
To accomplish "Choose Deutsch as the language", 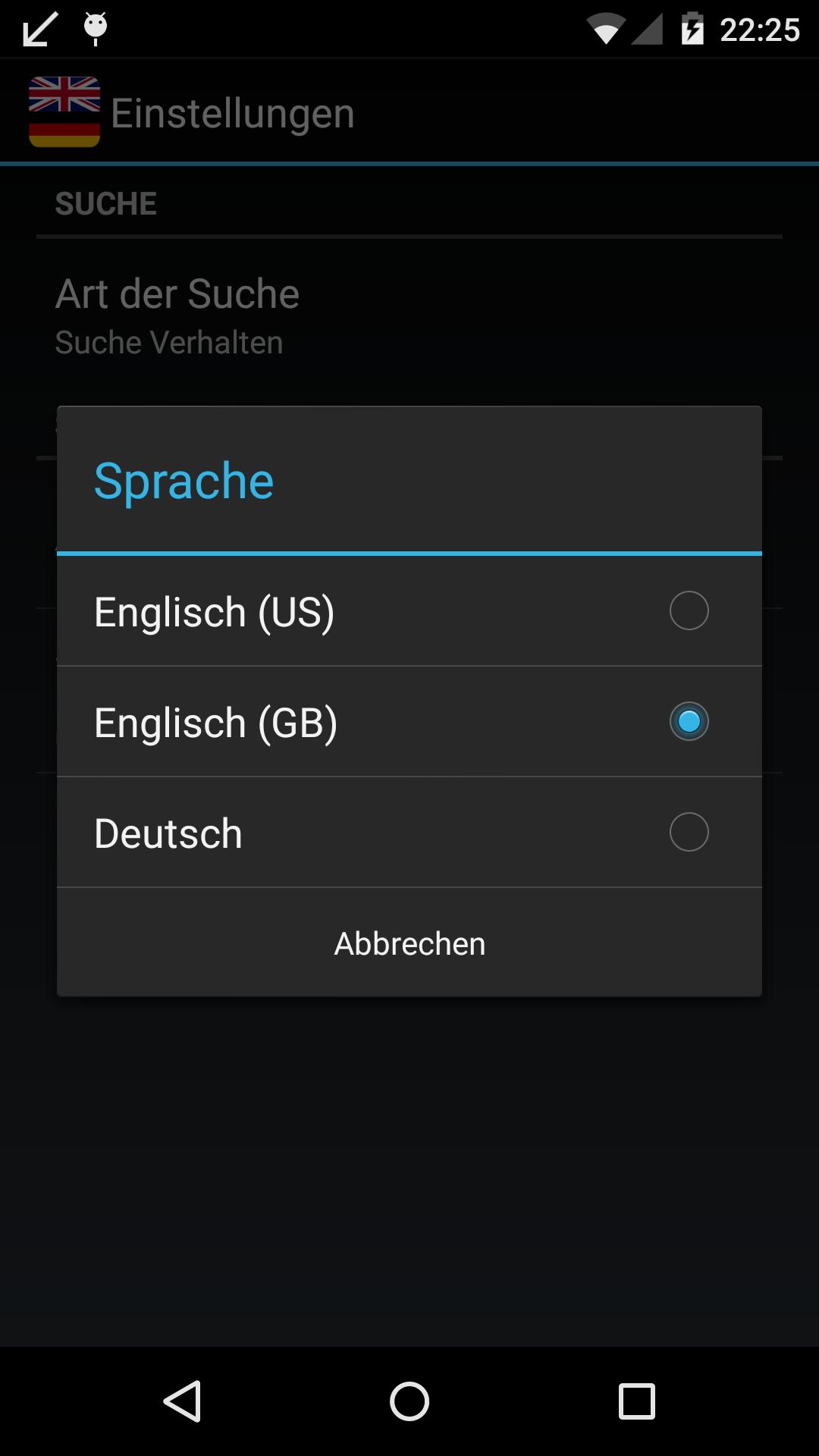I will click(x=303, y=832).
